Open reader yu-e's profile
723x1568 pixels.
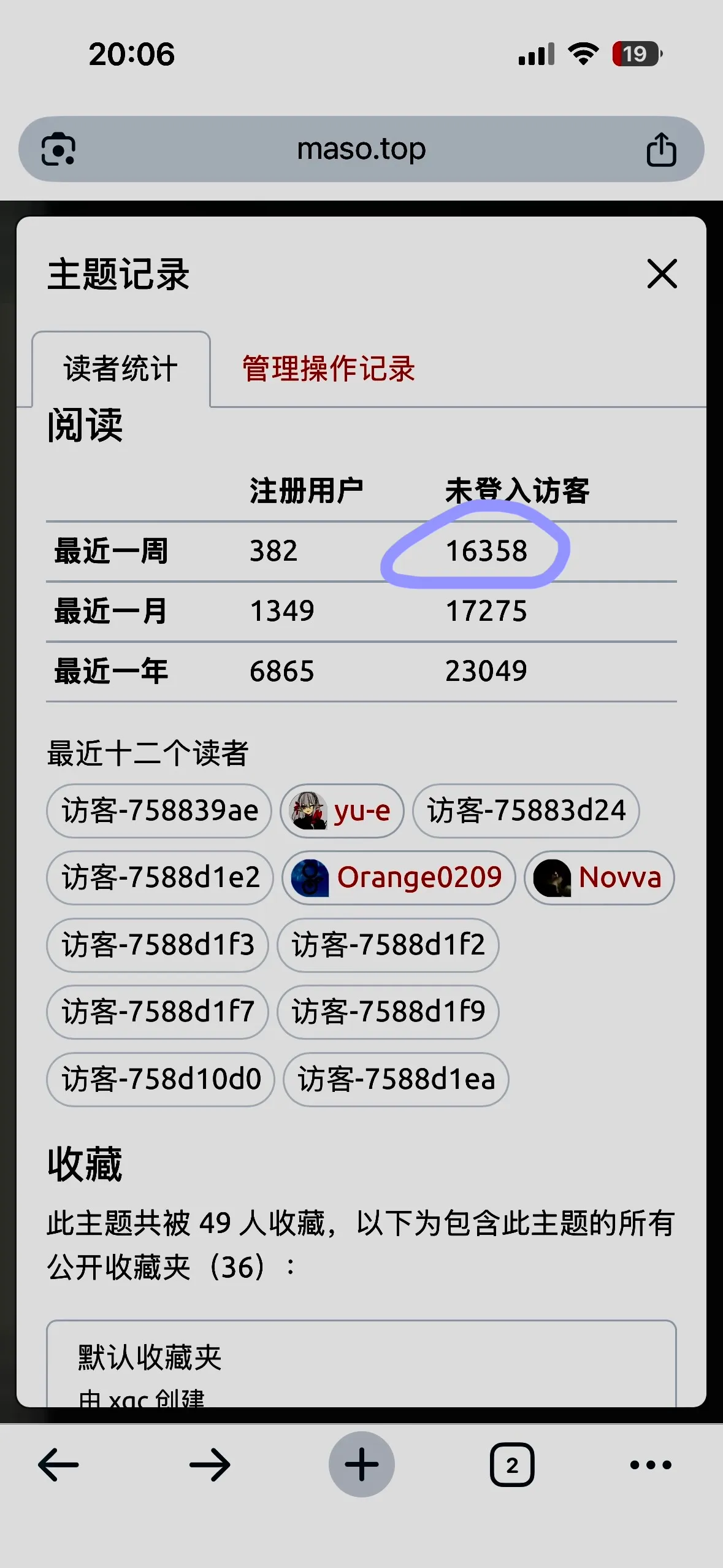(342, 811)
